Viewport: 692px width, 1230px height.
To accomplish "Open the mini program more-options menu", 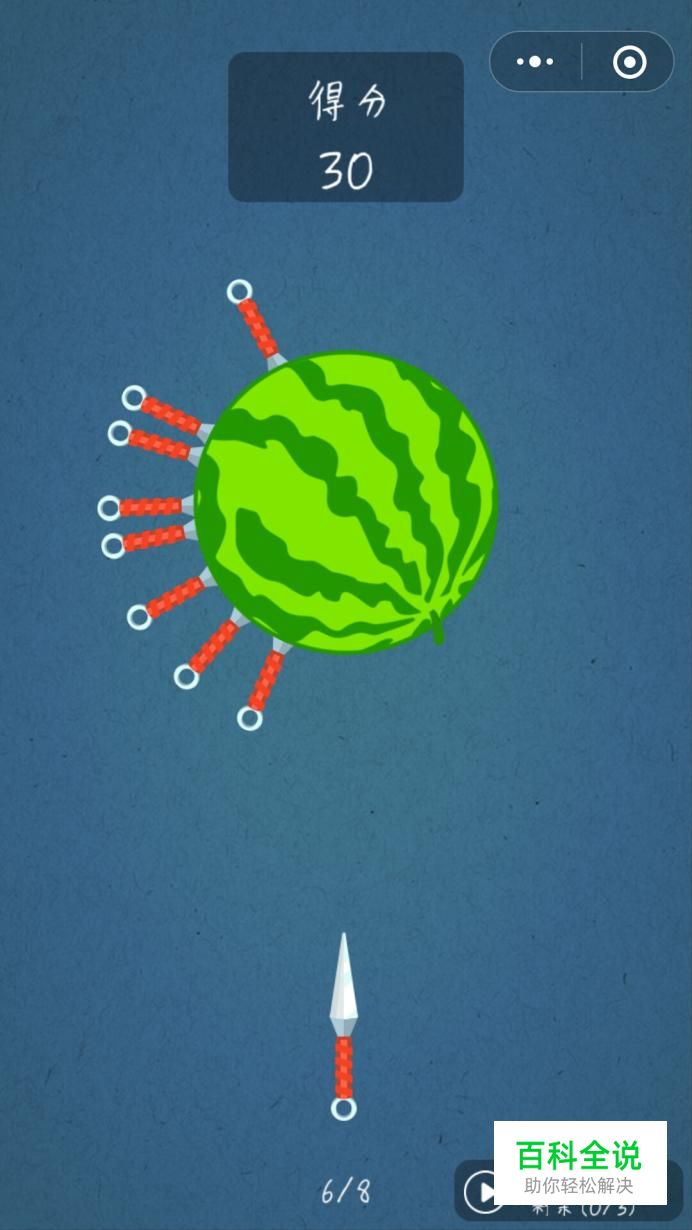I will (535, 62).
